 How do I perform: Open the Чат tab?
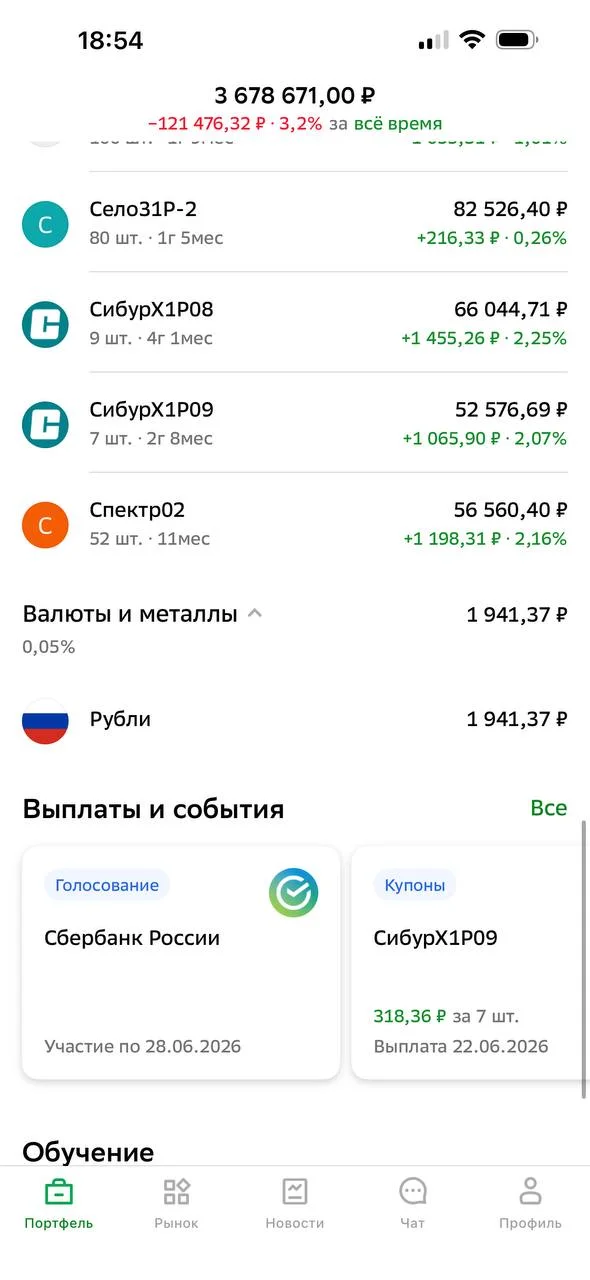(413, 1204)
